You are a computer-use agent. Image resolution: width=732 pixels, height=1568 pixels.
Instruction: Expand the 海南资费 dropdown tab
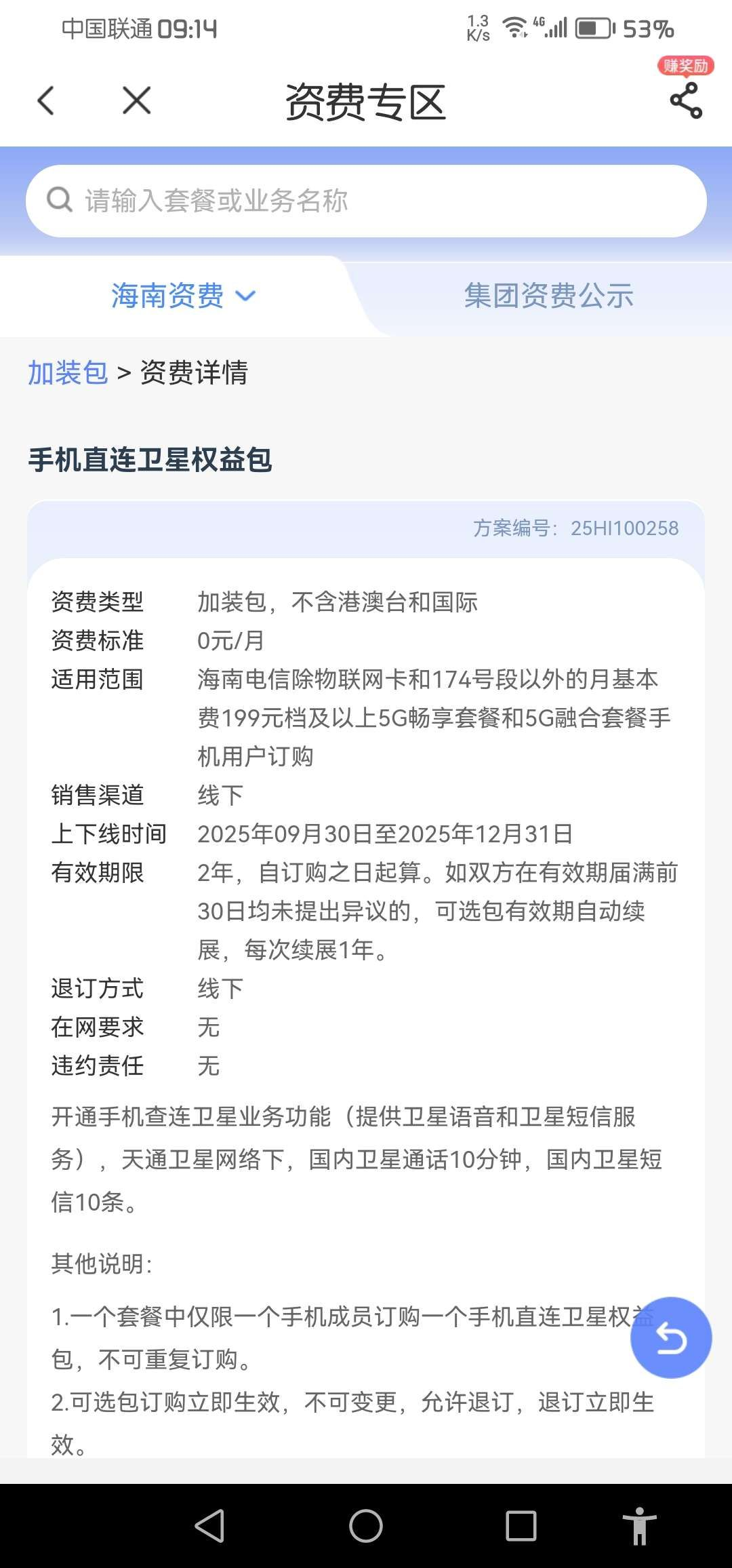click(183, 296)
